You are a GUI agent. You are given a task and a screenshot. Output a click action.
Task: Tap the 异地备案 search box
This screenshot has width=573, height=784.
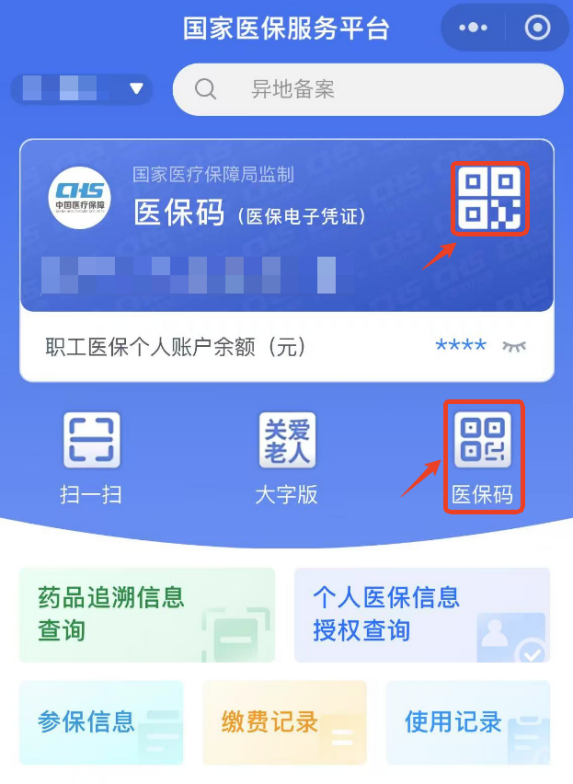coord(368,90)
